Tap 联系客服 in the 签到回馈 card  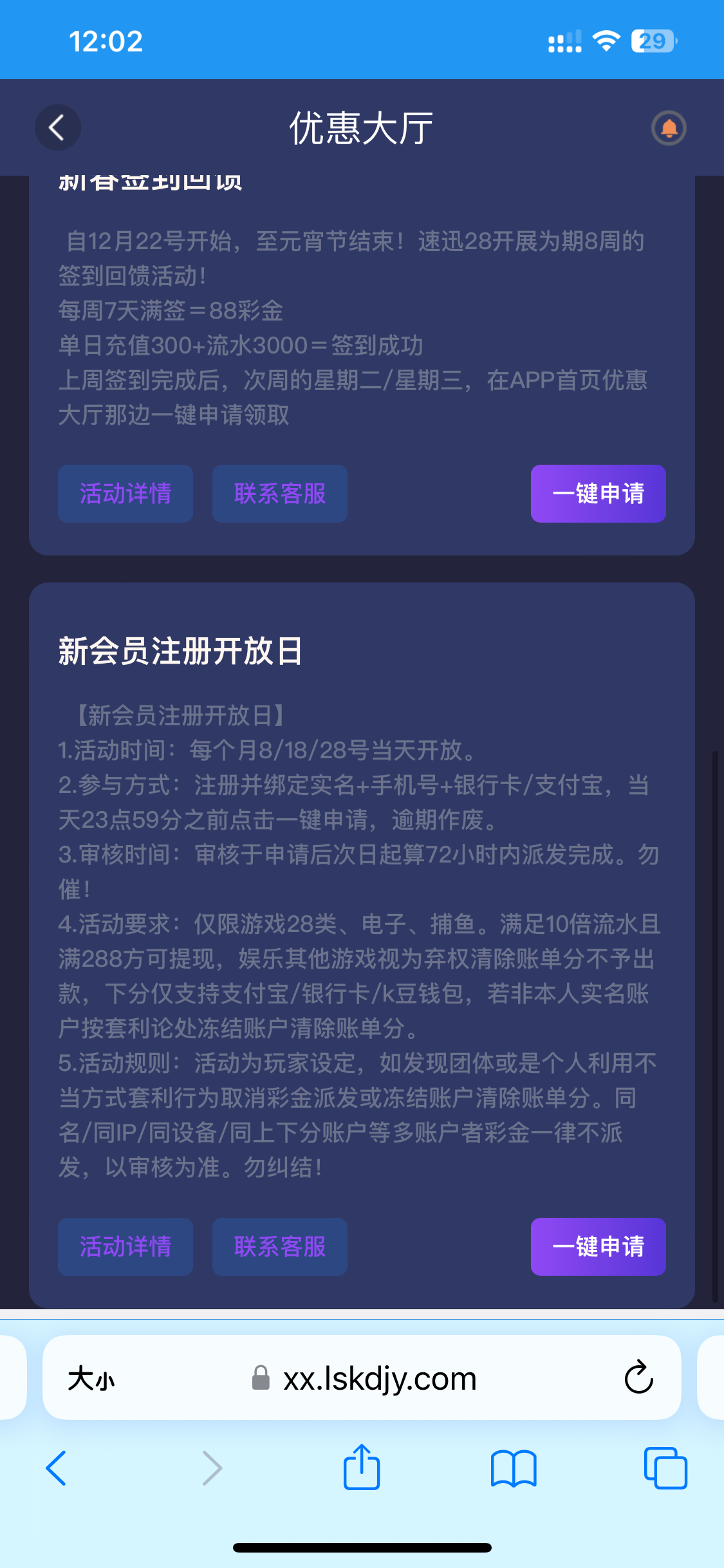[x=280, y=494]
